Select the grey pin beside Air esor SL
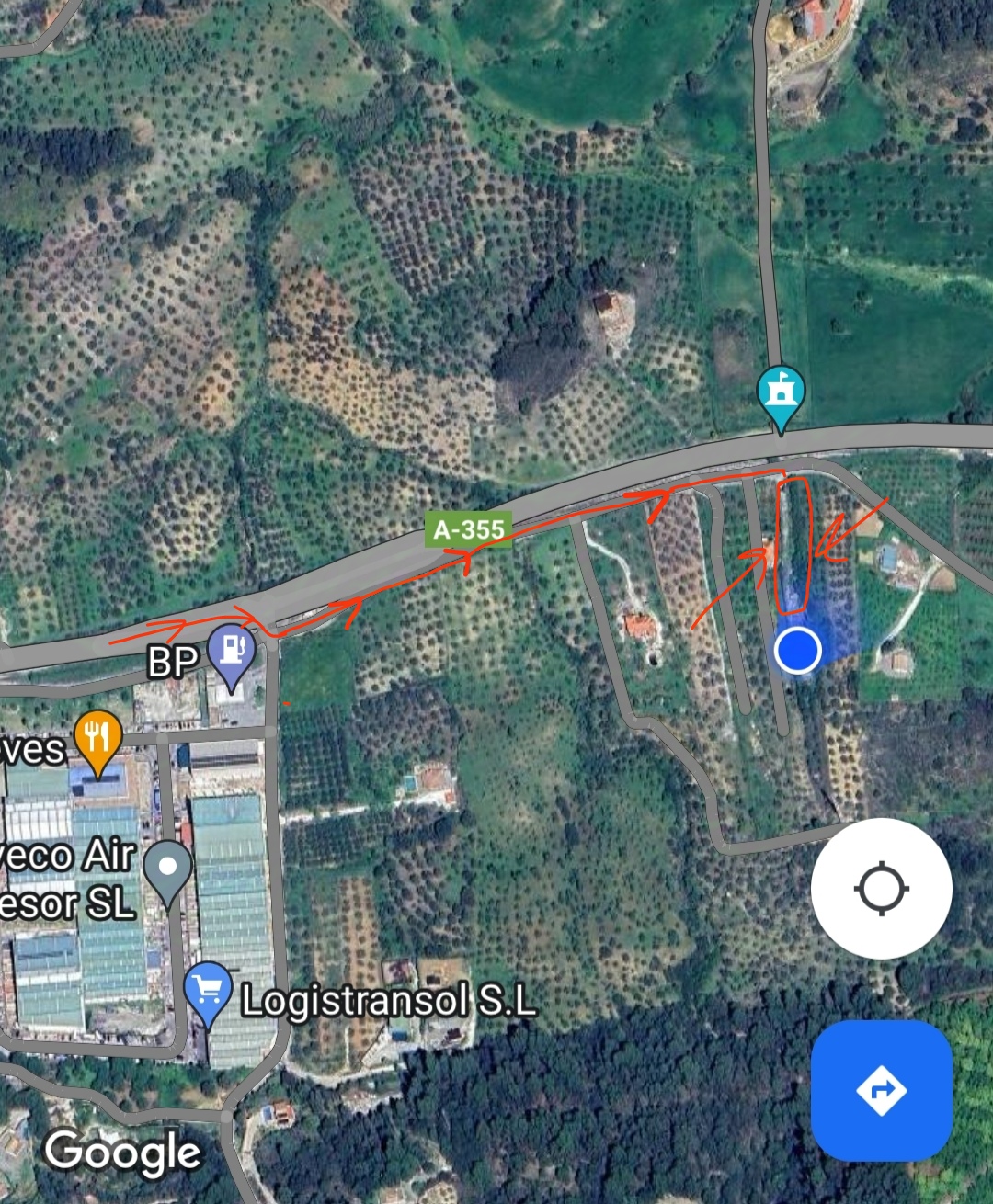Image resolution: width=993 pixels, height=1204 pixels. pos(167,869)
